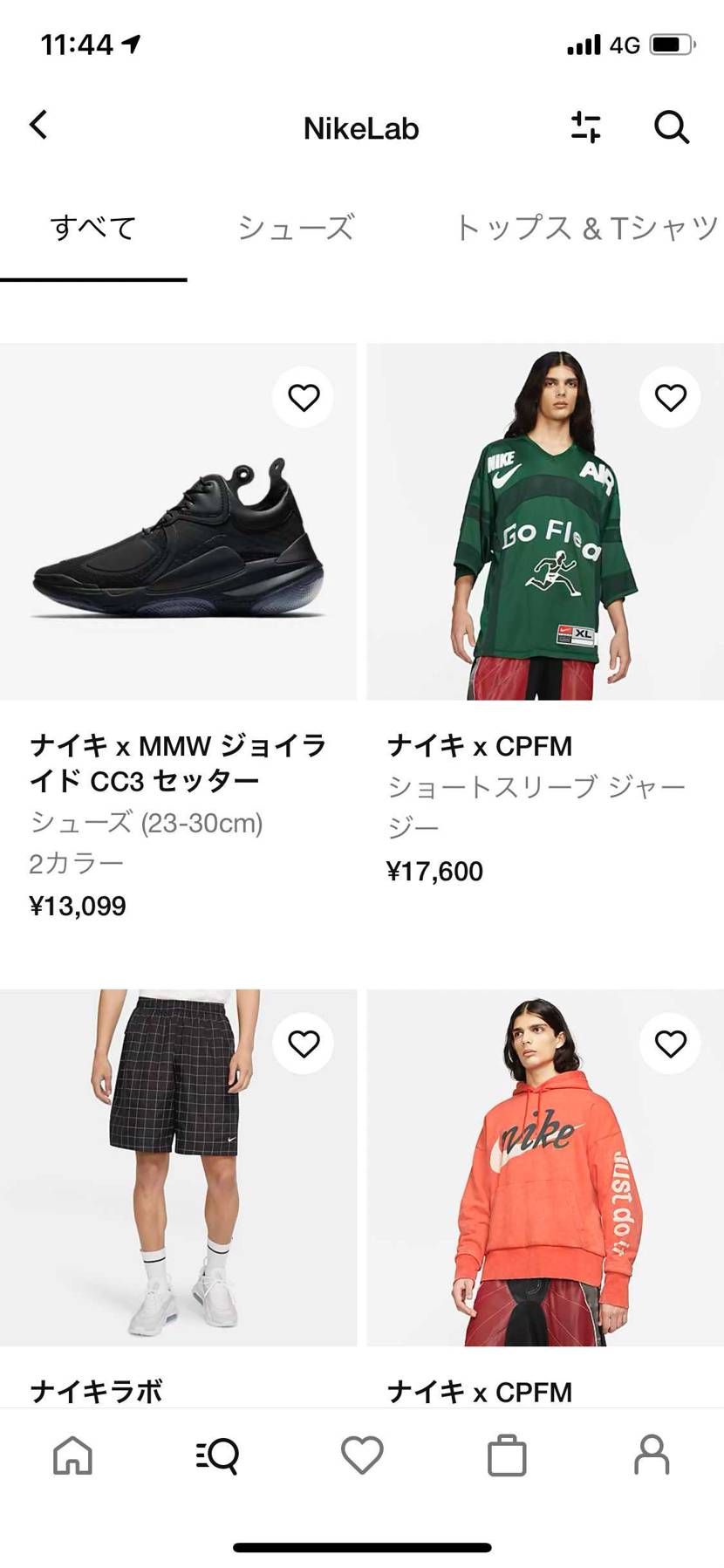
Task: Favorite the green CPFM jersey
Action: click(x=668, y=396)
